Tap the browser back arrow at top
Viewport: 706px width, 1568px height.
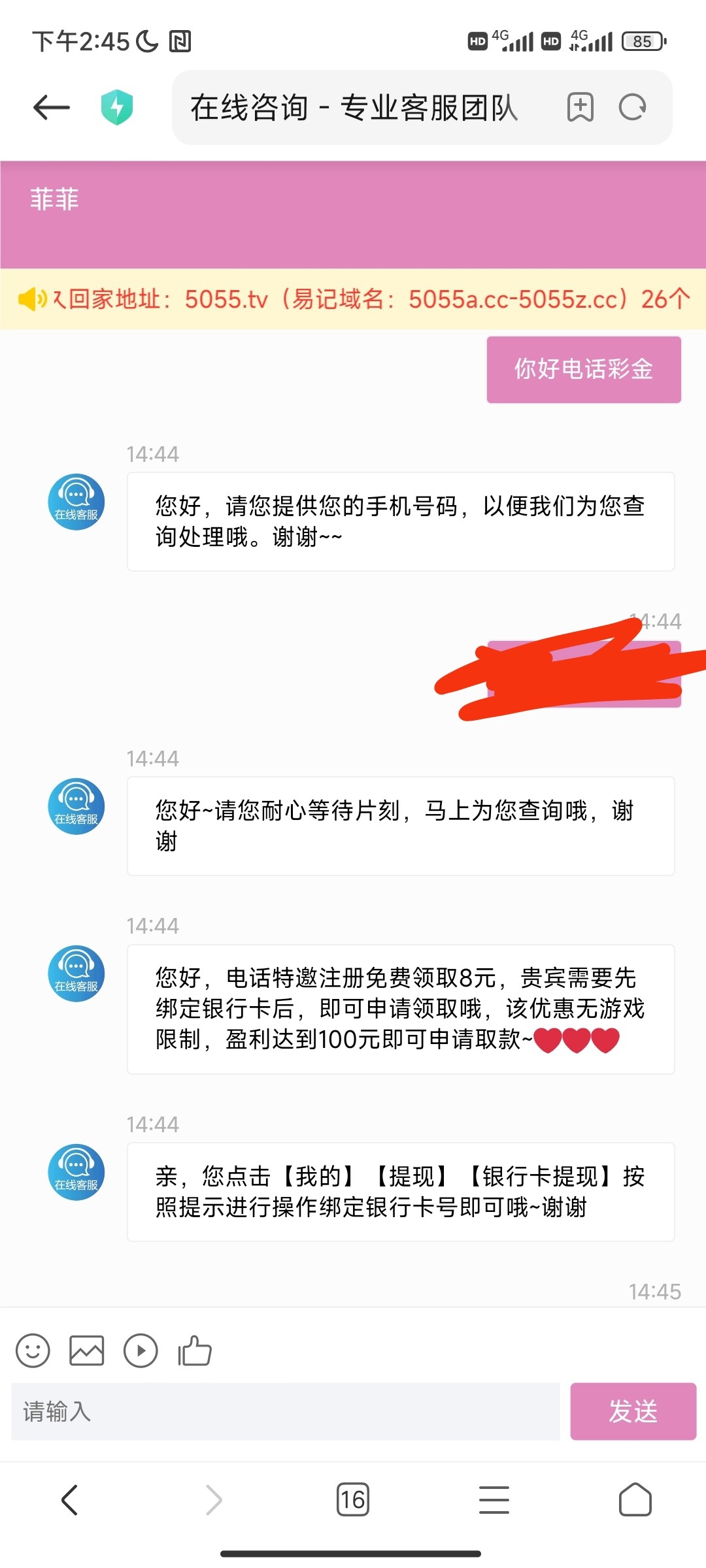(x=52, y=107)
